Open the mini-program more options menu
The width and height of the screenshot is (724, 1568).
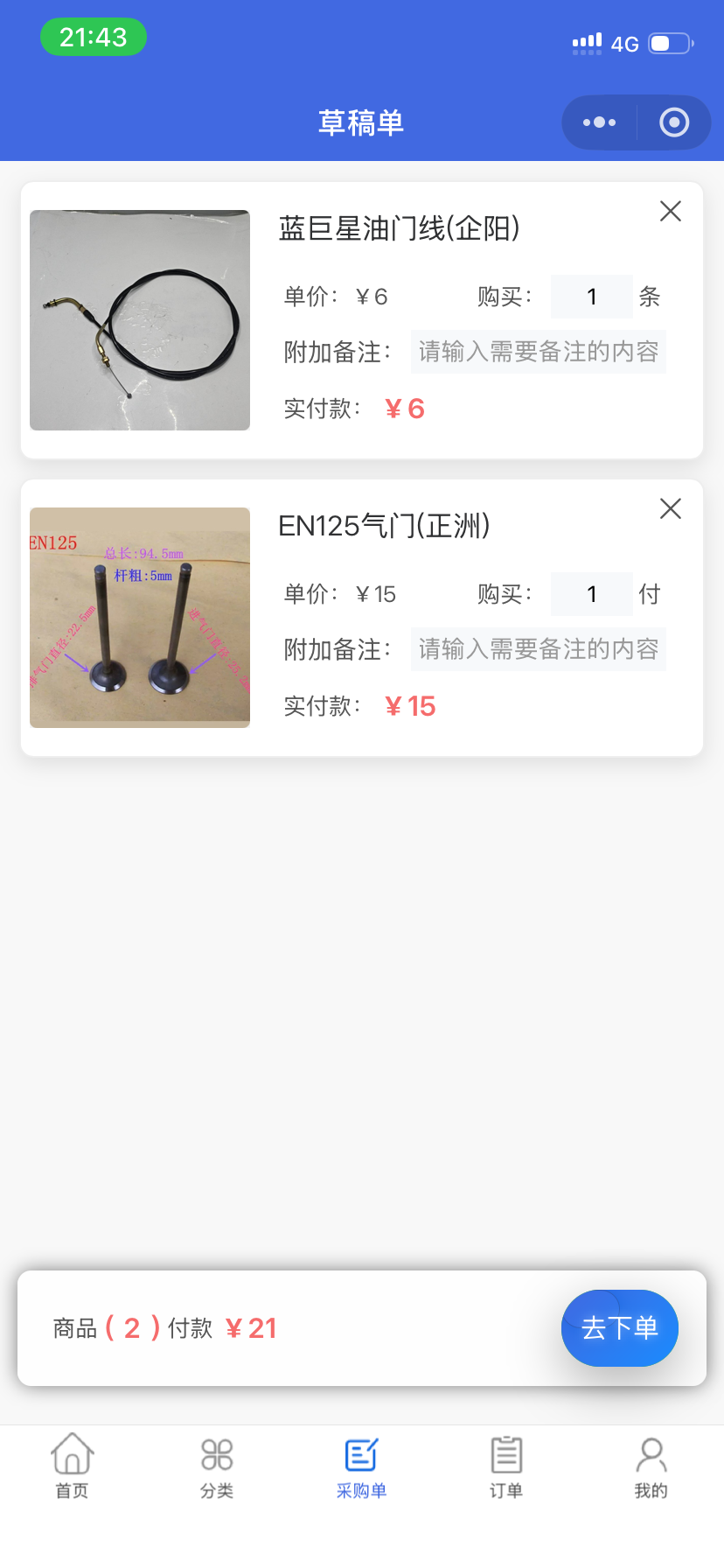(598, 122)
